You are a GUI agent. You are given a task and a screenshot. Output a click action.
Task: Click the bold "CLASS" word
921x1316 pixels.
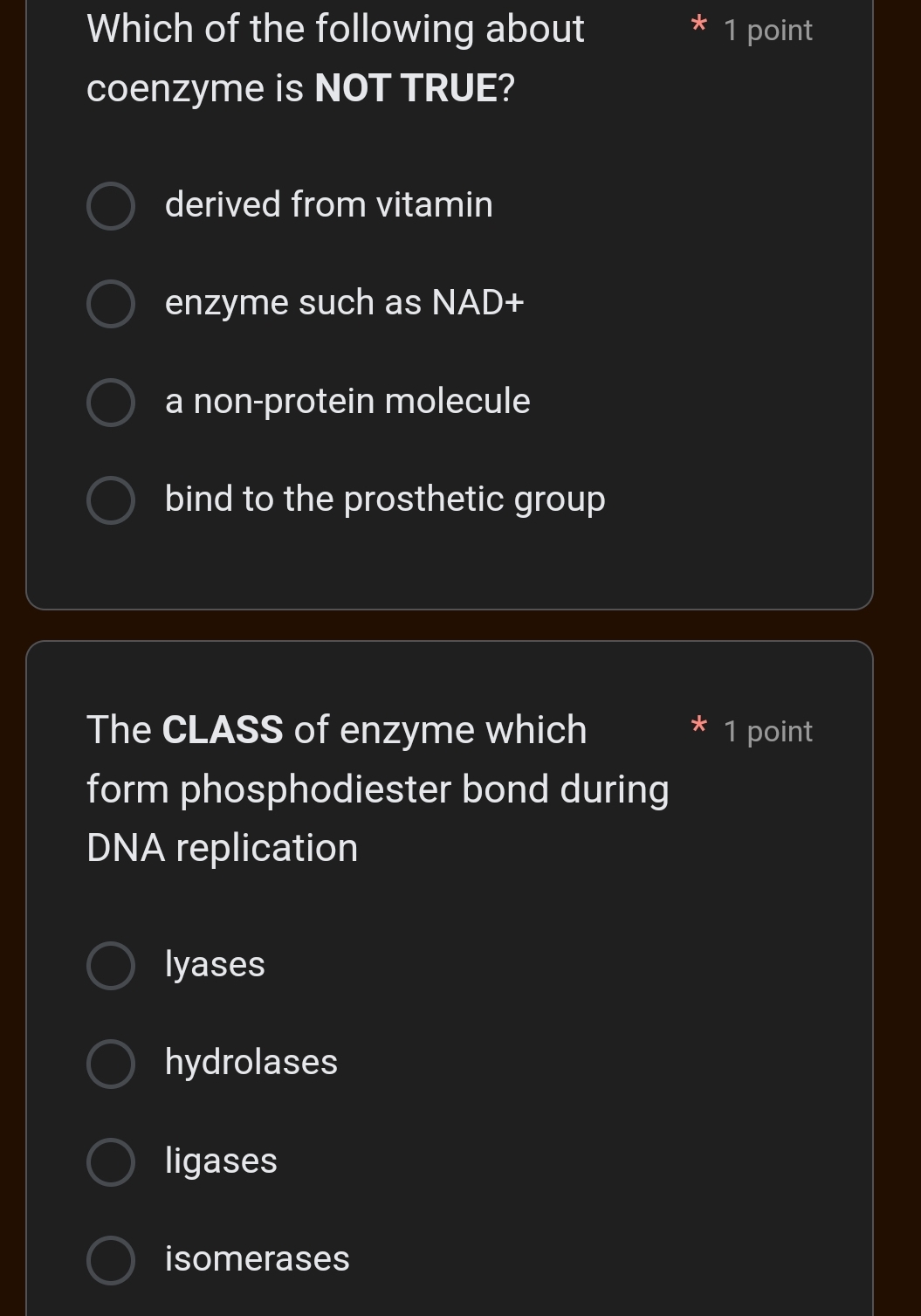pos(222,729)
